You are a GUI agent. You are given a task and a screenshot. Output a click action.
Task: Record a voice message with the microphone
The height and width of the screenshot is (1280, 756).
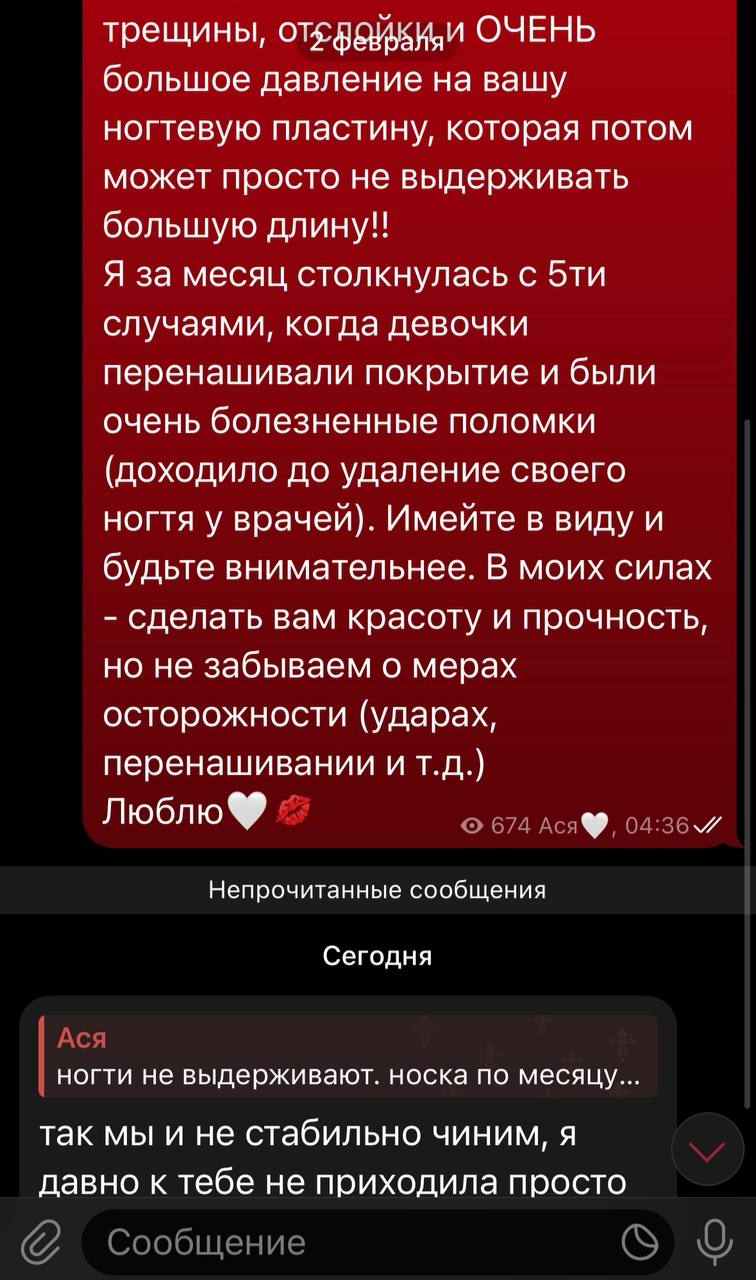point(714,1241)
